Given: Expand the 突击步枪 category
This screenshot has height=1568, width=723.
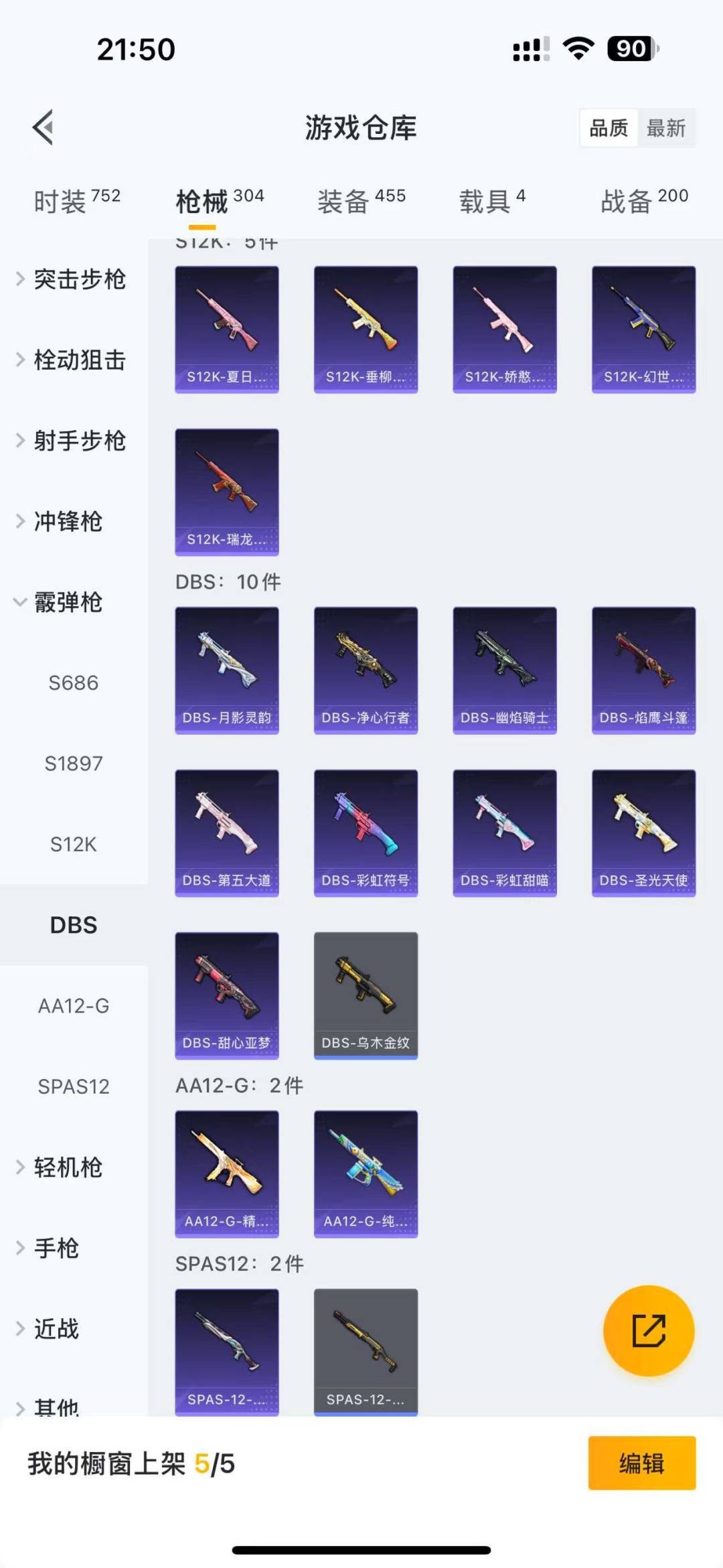Looking at the screenshot, I should [x=79, y=279].
